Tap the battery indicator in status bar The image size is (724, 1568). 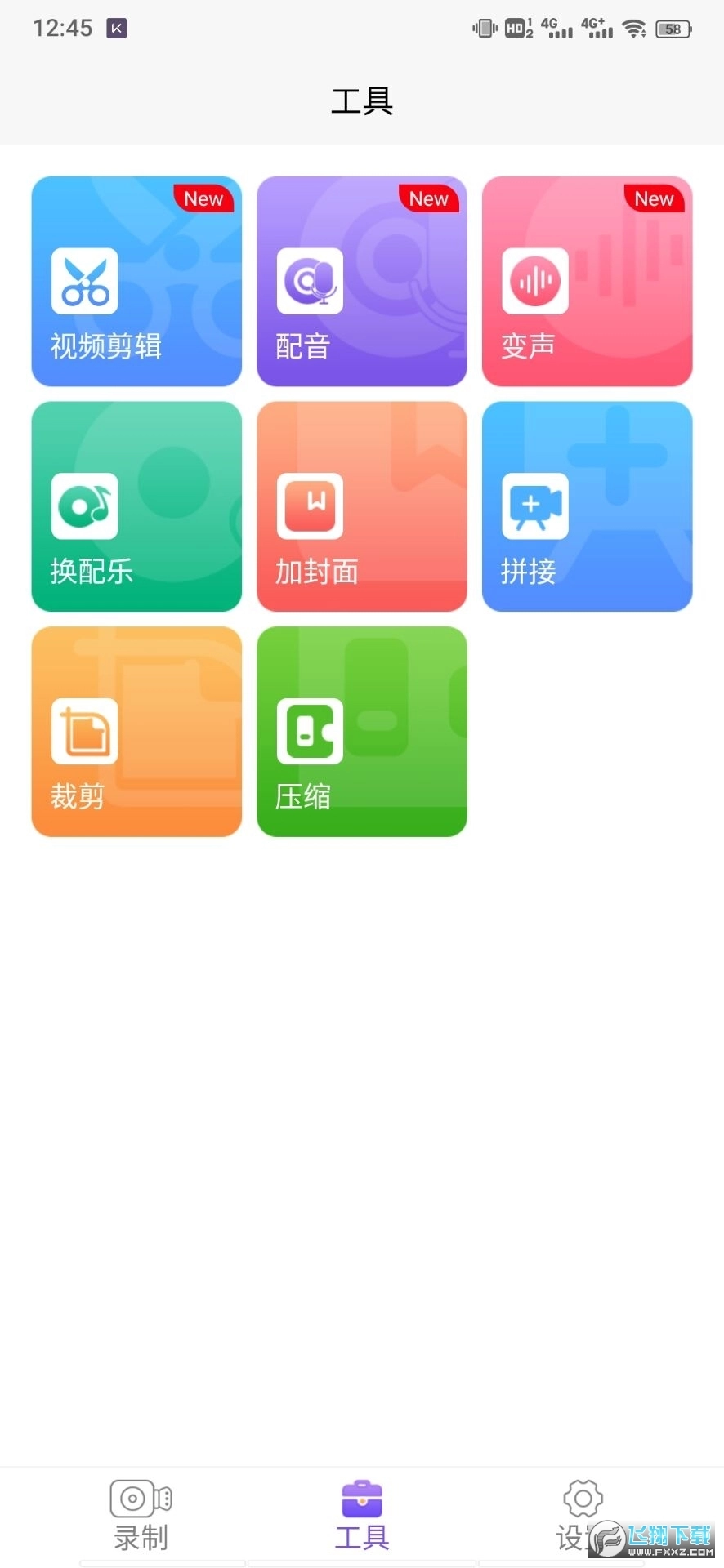point(672,28)
